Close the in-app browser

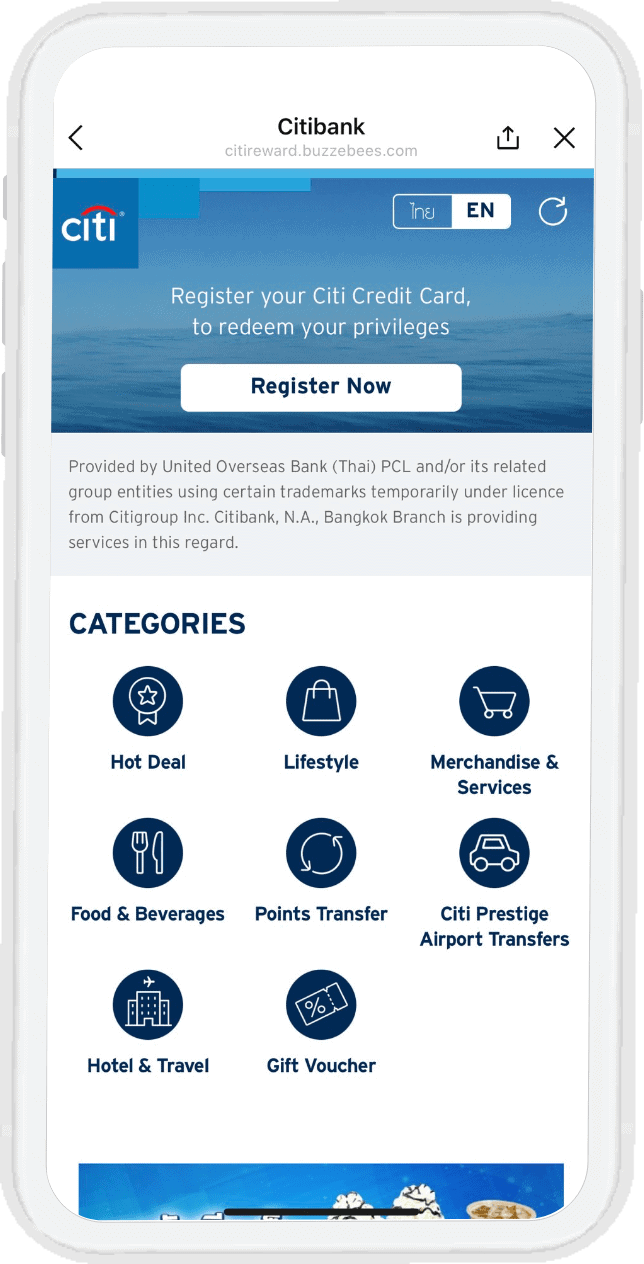tap(564, 138)
